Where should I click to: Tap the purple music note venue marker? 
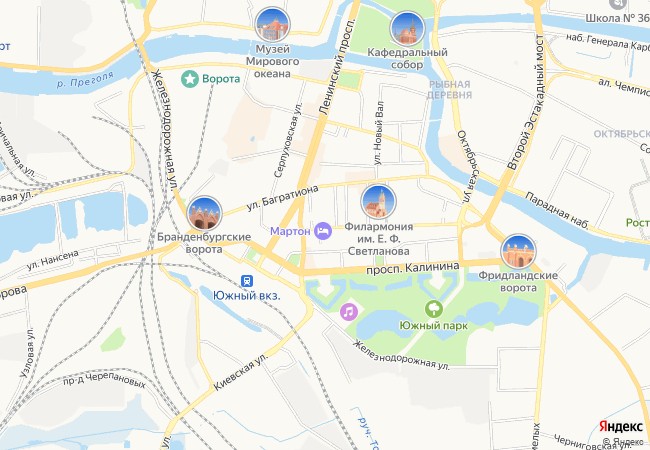(349, 311)
